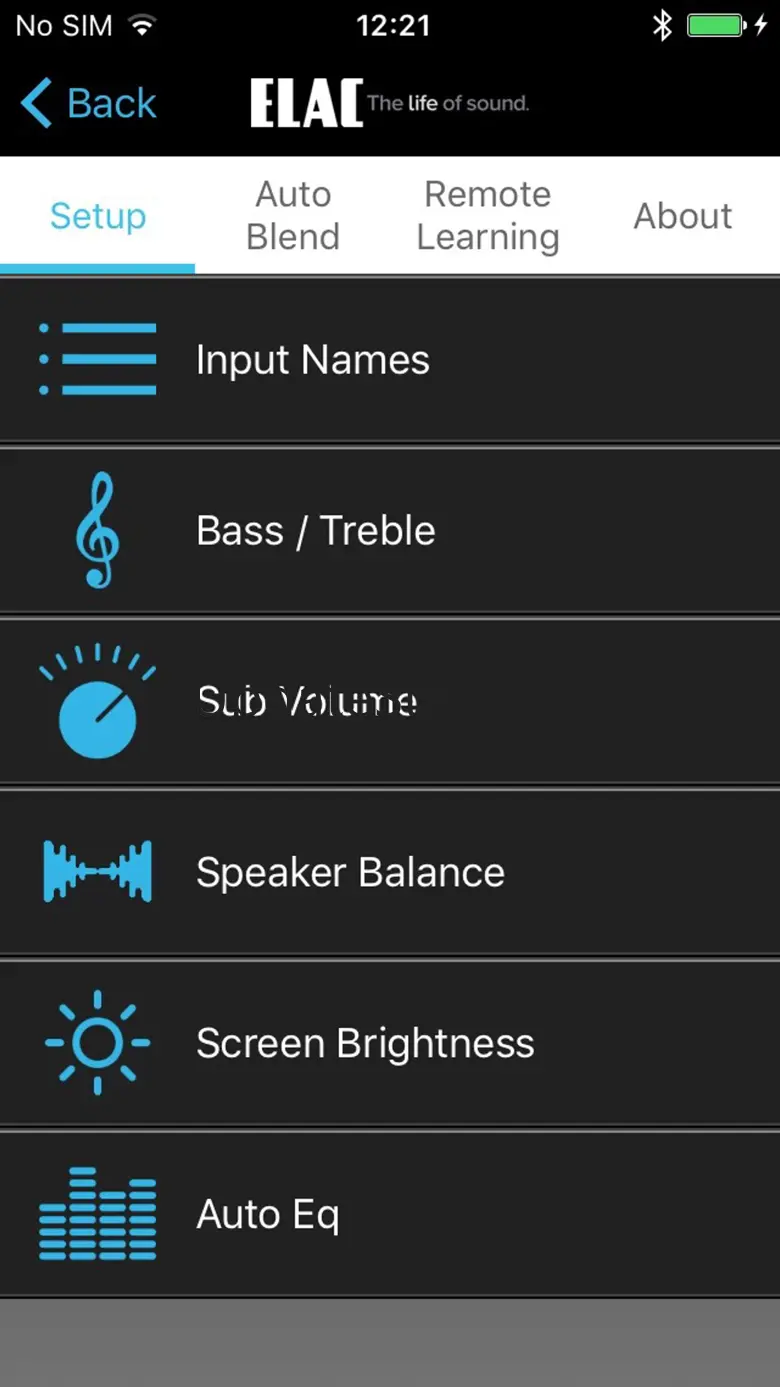Image resolution: width=780 pixels, height=1387 pixels.
Task: Open Screen Brightness option
Action: click(x=390, y=1043)
